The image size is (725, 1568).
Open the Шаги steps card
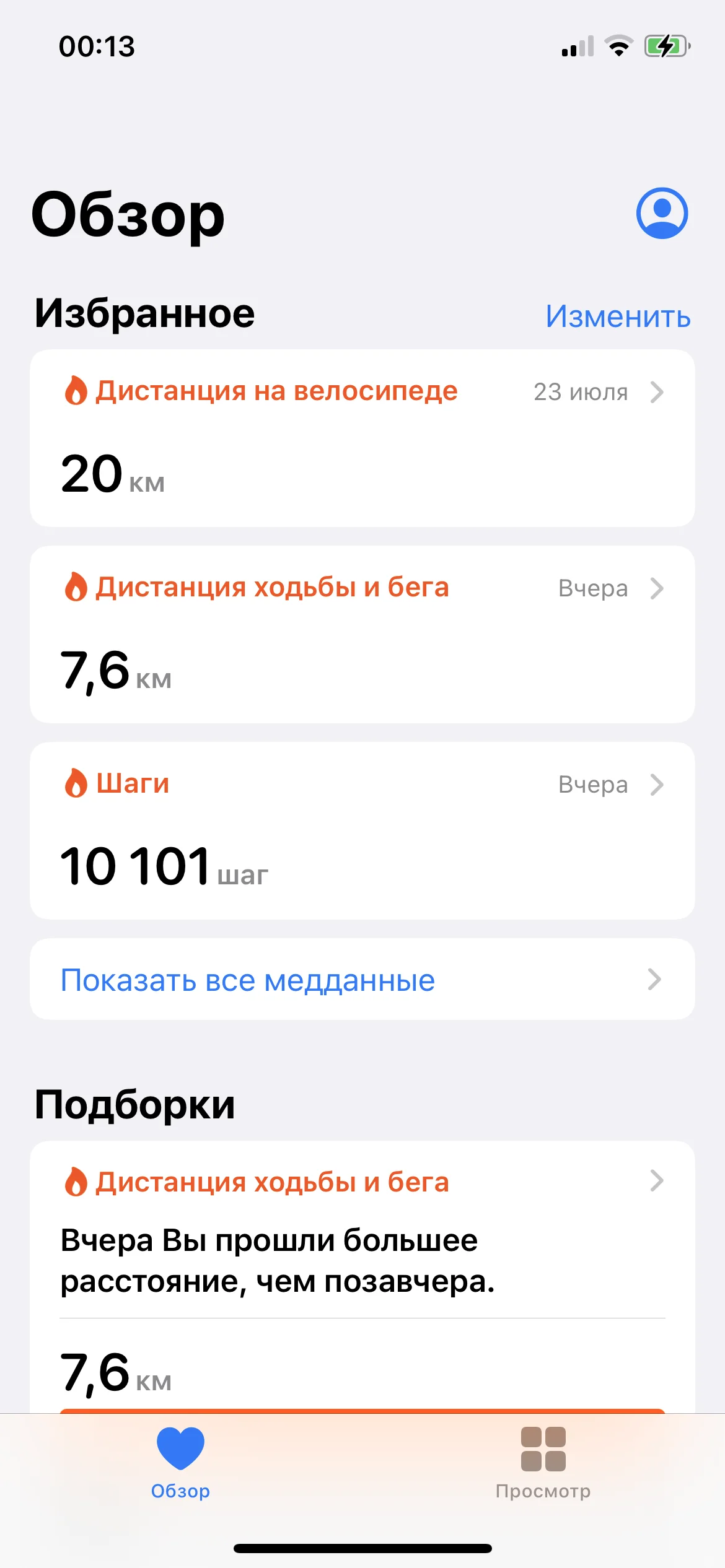click(362, 830)
